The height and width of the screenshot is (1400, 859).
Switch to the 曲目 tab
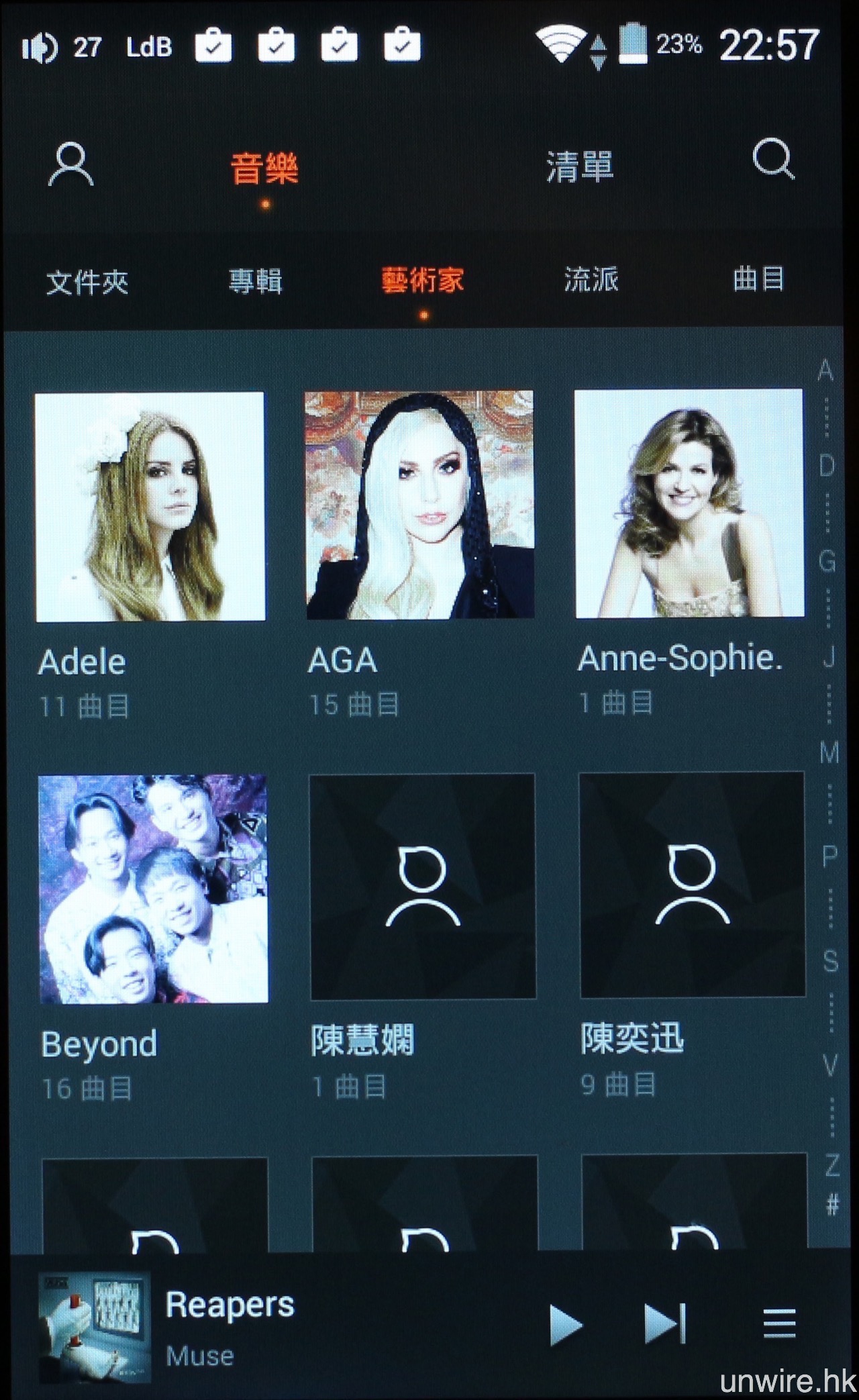pos(758,279)
